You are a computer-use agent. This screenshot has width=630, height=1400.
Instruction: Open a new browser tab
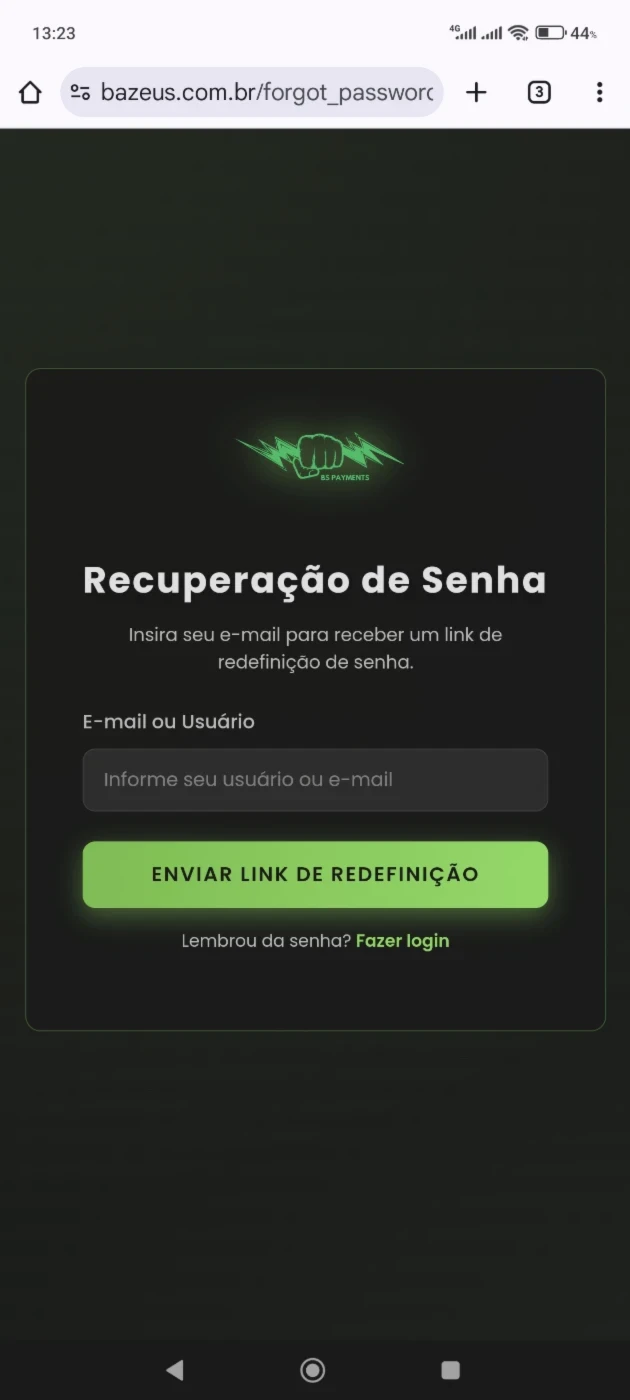477,93
